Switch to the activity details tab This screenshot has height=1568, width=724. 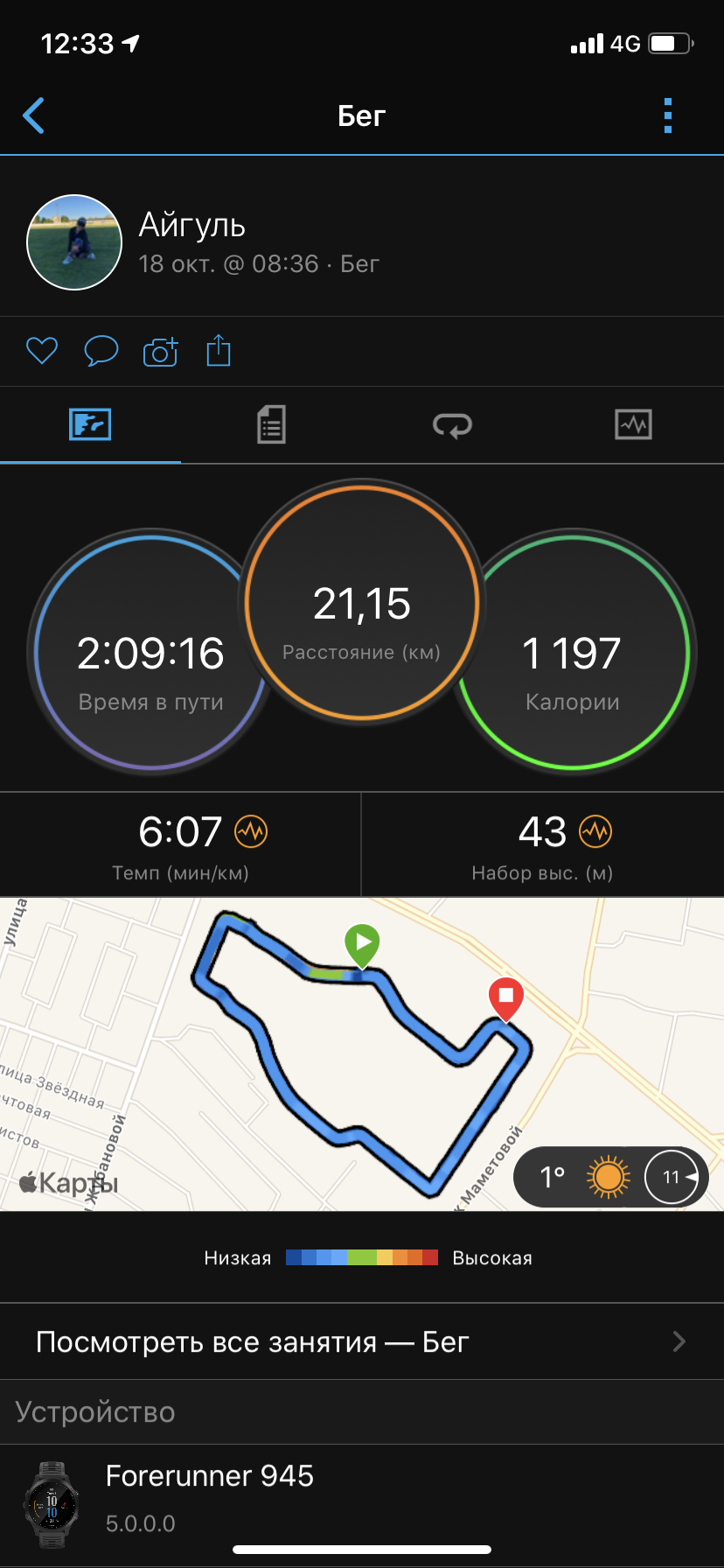(x=271, y=425)
